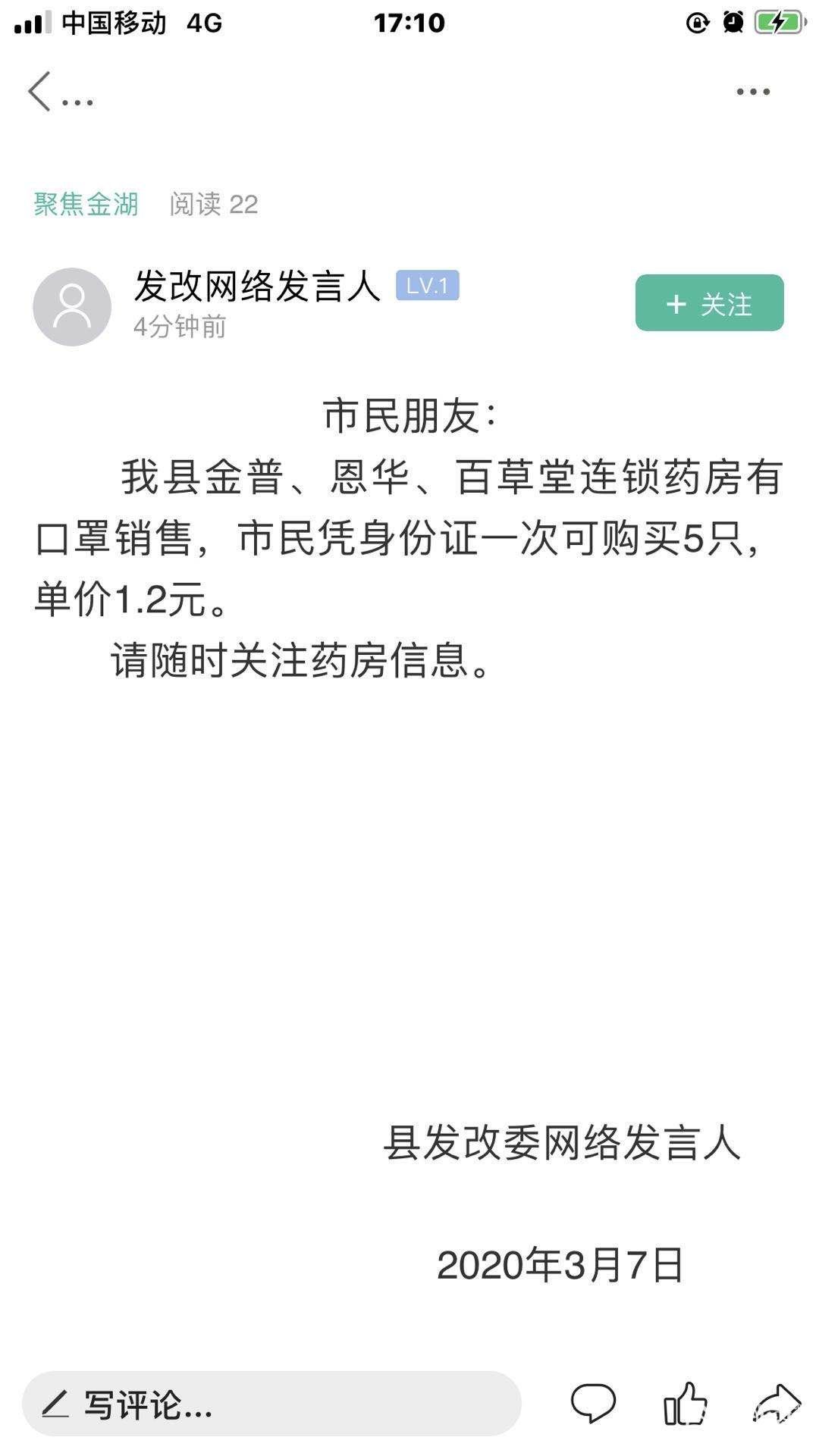Go back using the top-left arrow
The height and width of the screenshot is (1456, 819).
pyautogui.click(x=39, y=92)
